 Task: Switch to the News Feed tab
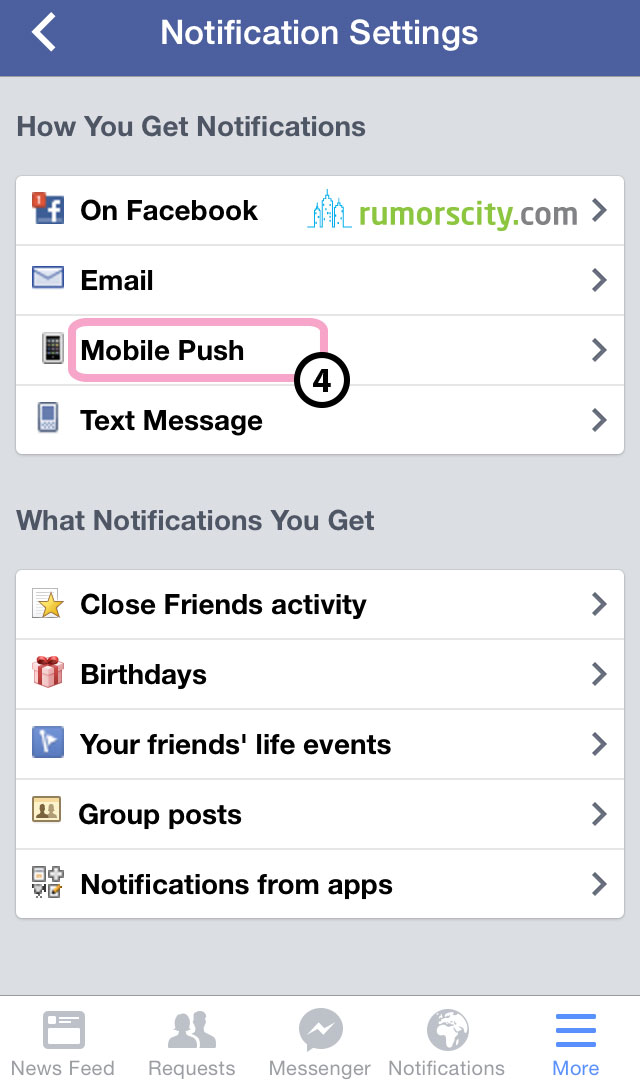tap(63, 1042)
